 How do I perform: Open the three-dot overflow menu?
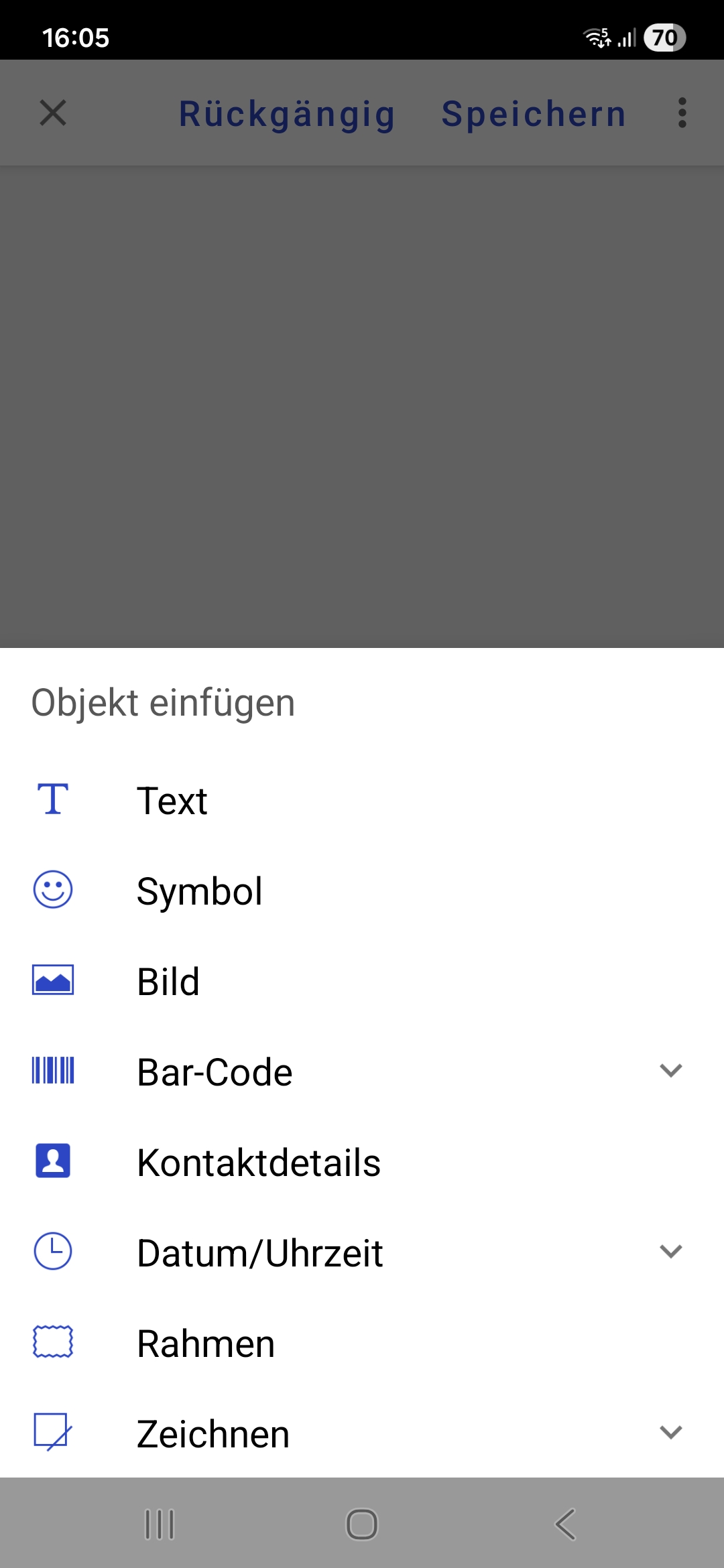click(x=682, y=113)
